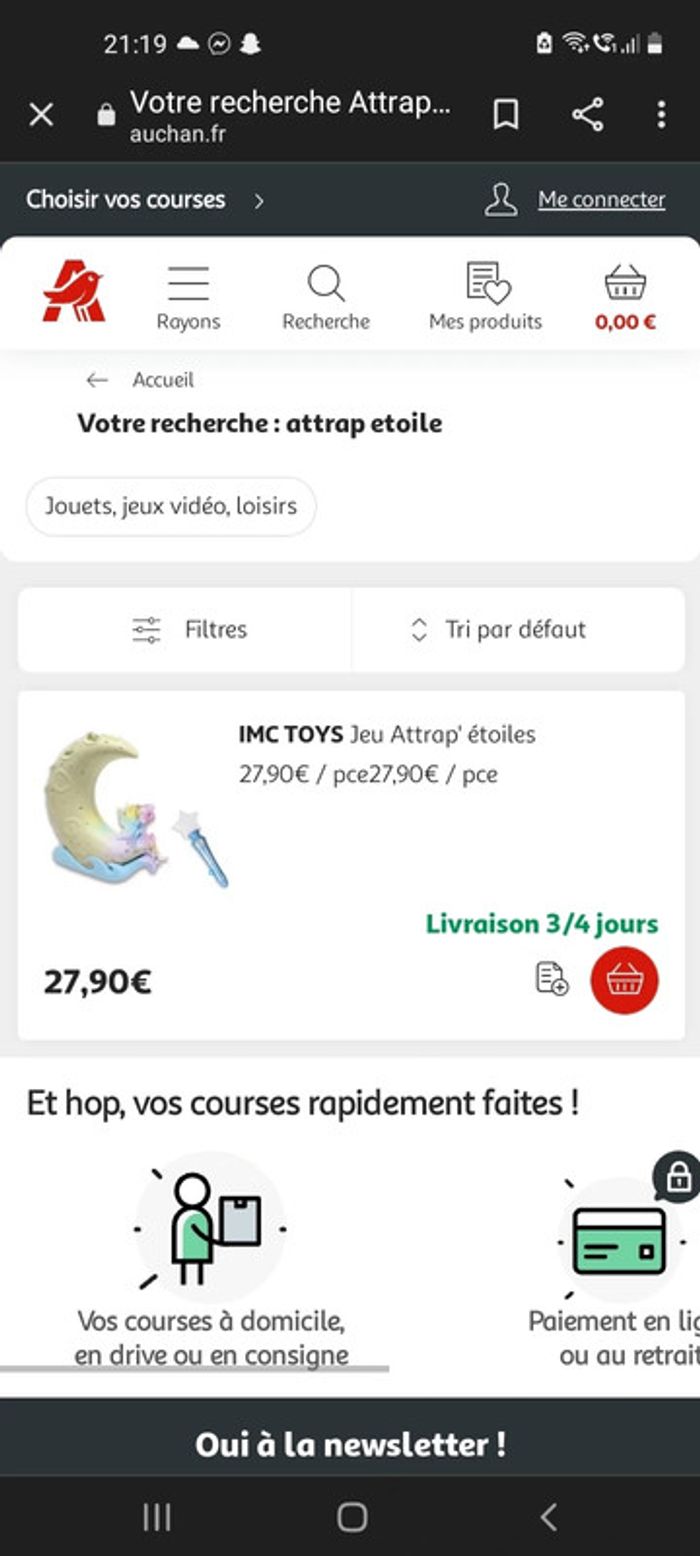The height and width of the screenshot is (1556, 700).
Task: Open recent apps
Action: pyautogui.click(x=156, y=1517)
